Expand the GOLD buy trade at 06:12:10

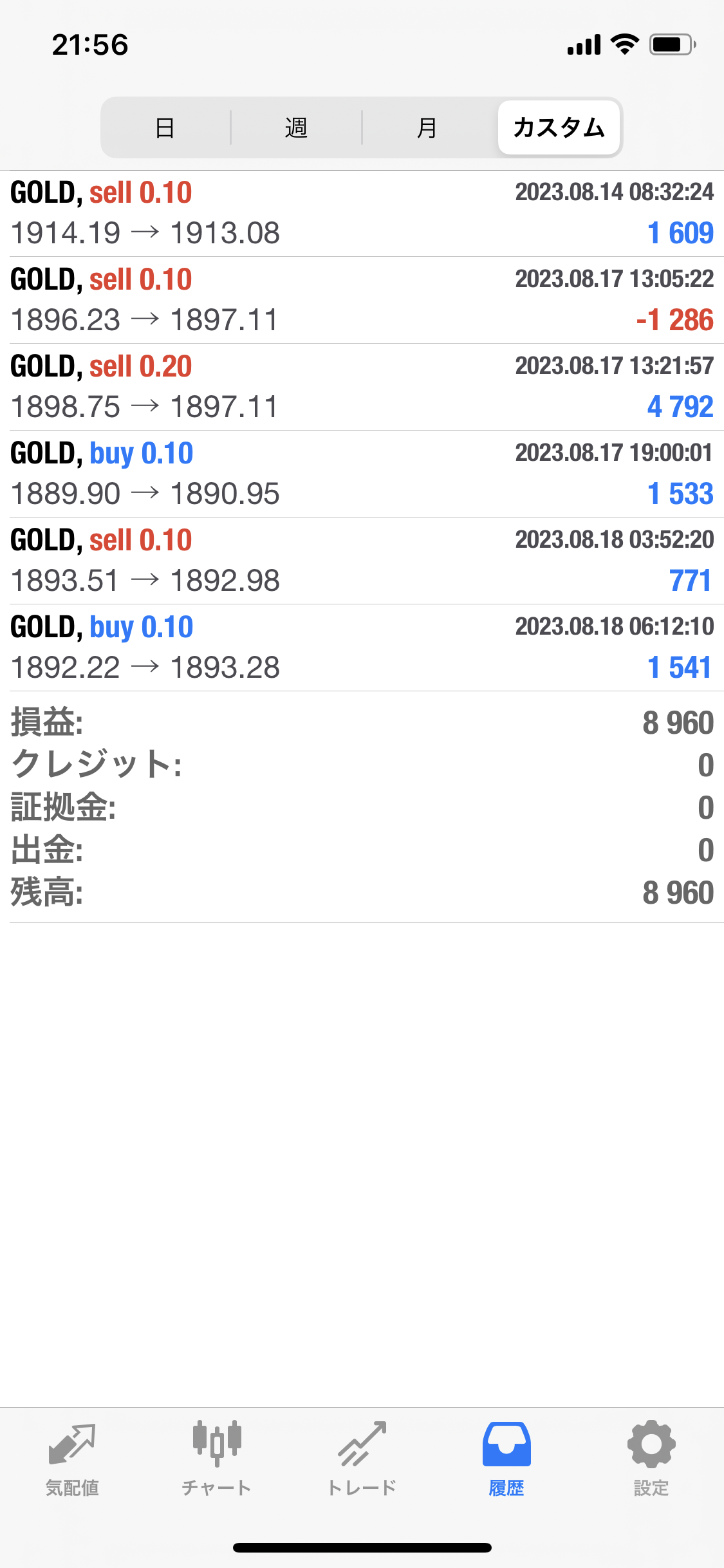coord(362,648)
